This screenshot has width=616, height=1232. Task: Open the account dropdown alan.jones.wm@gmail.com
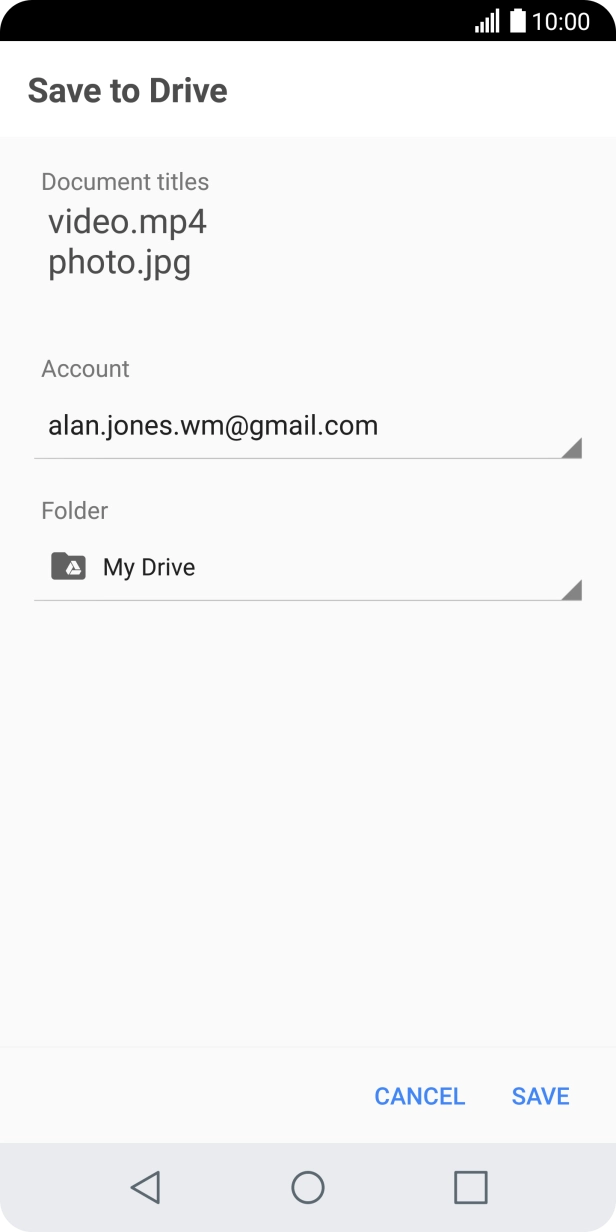[307, 427]
